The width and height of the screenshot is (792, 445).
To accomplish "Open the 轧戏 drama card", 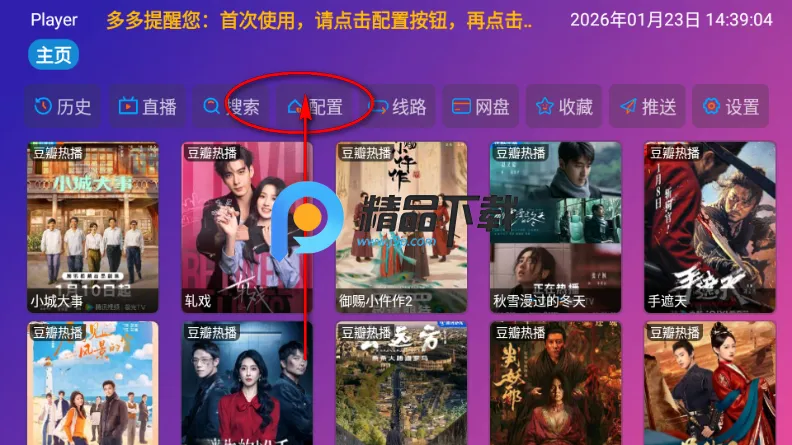I will (x=246, y=227).
